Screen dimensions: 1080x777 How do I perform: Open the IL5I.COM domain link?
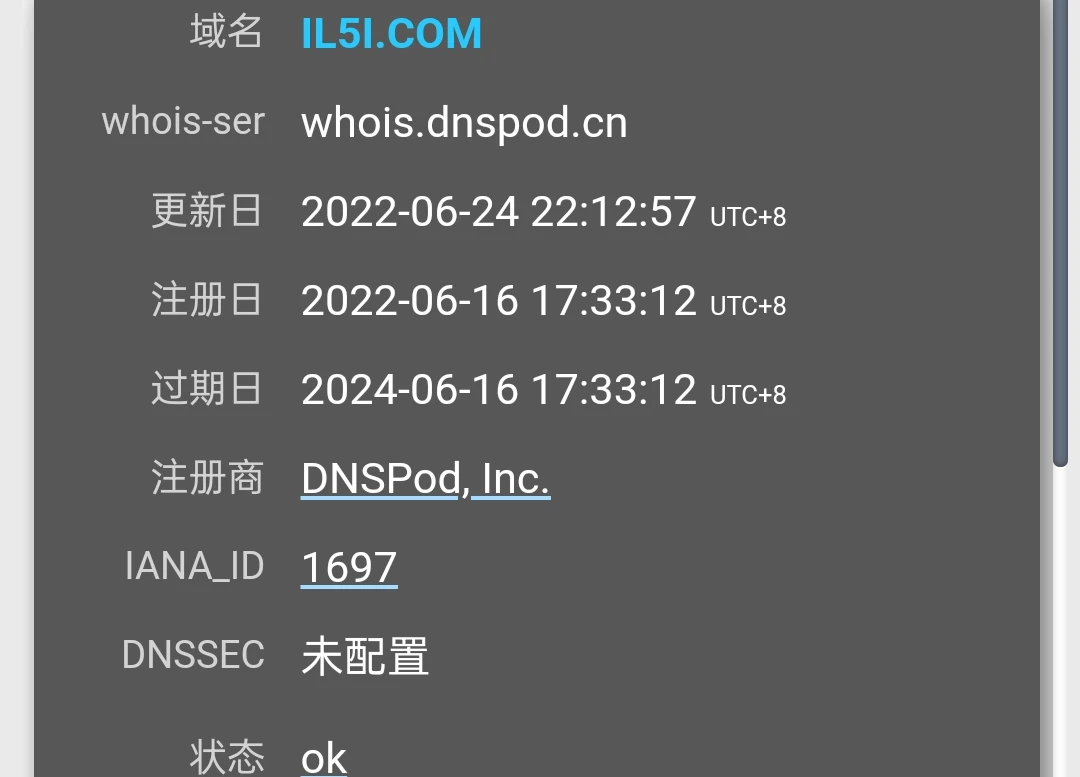391,34
